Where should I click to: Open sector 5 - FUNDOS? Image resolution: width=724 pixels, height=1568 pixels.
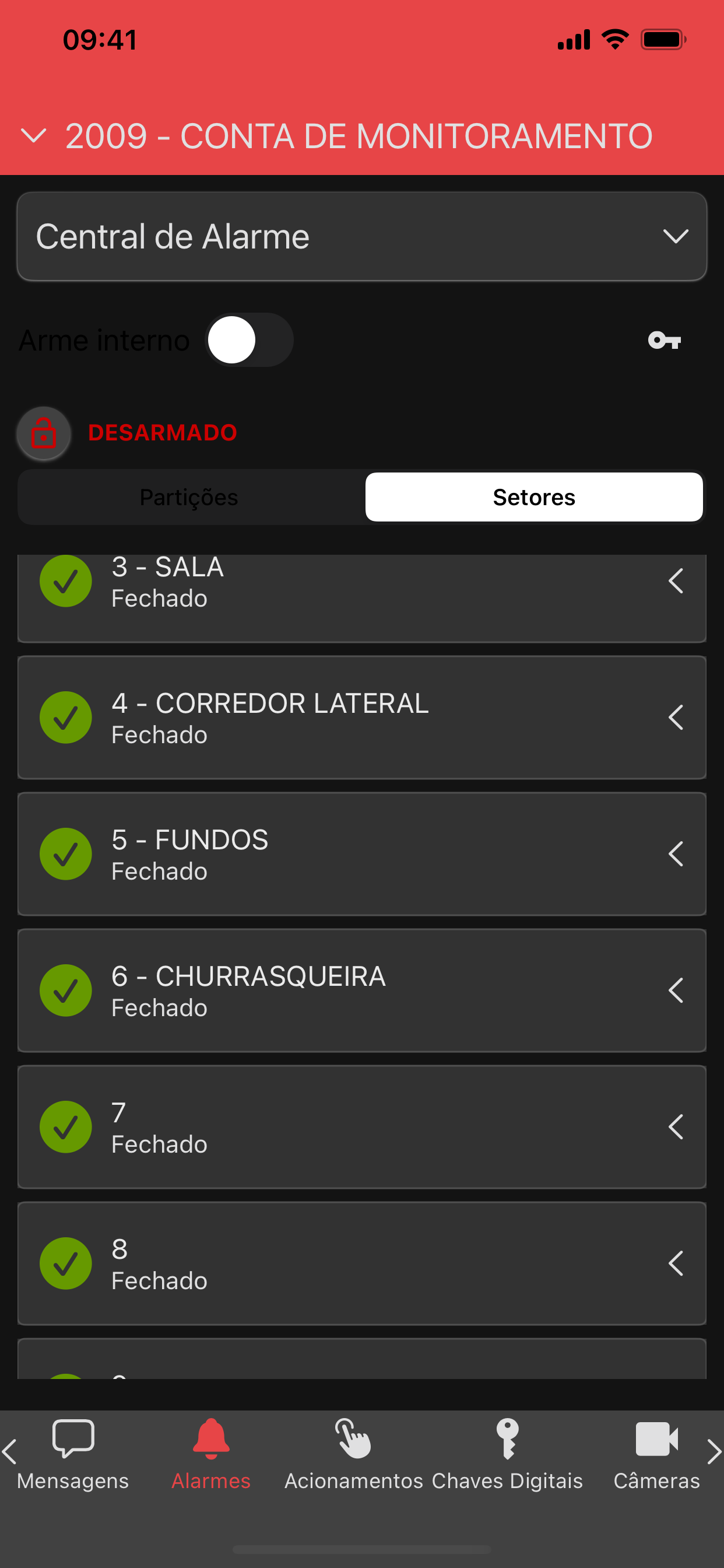pos(362,854)
